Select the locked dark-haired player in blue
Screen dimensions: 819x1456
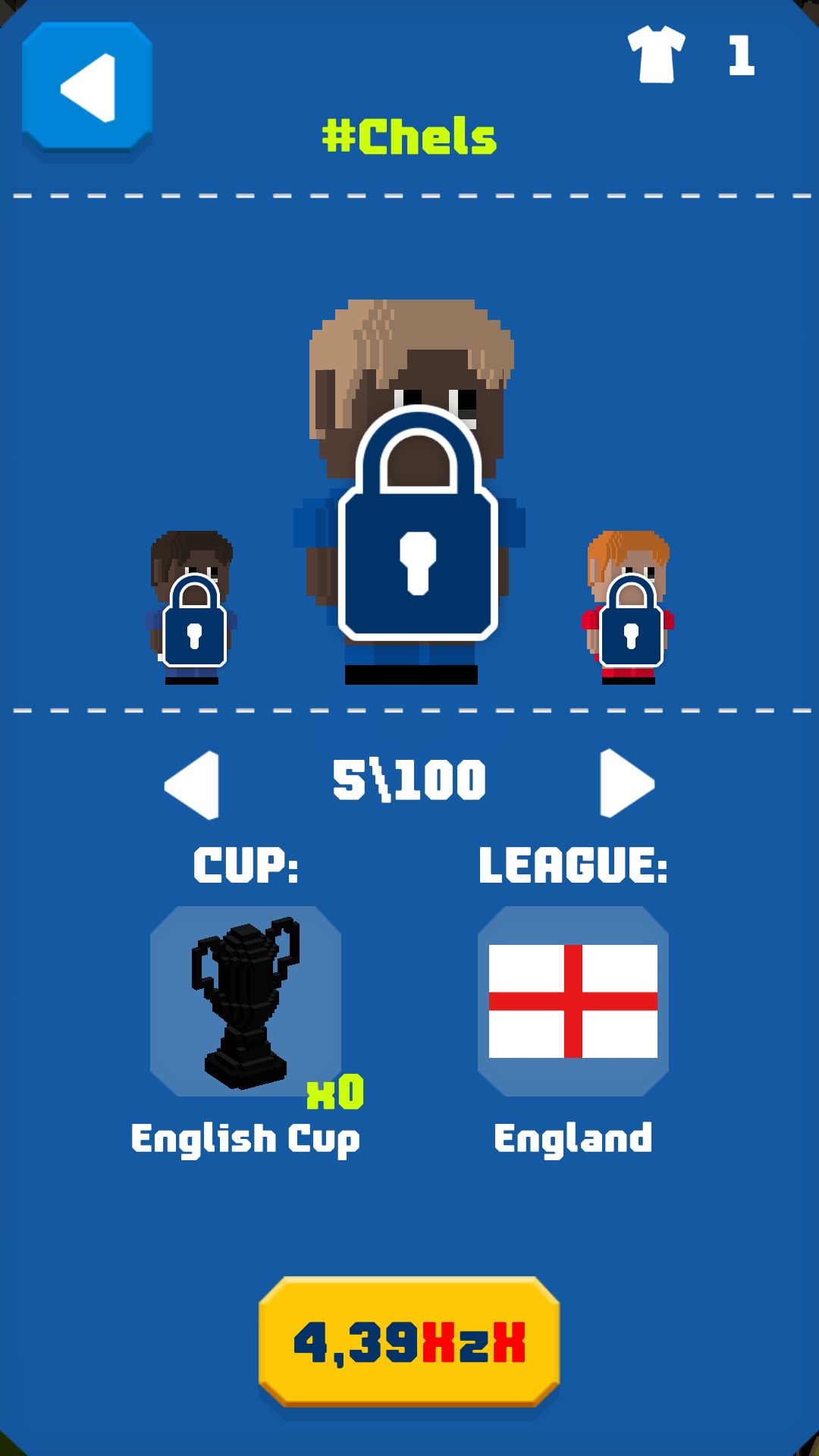point(192,607)
